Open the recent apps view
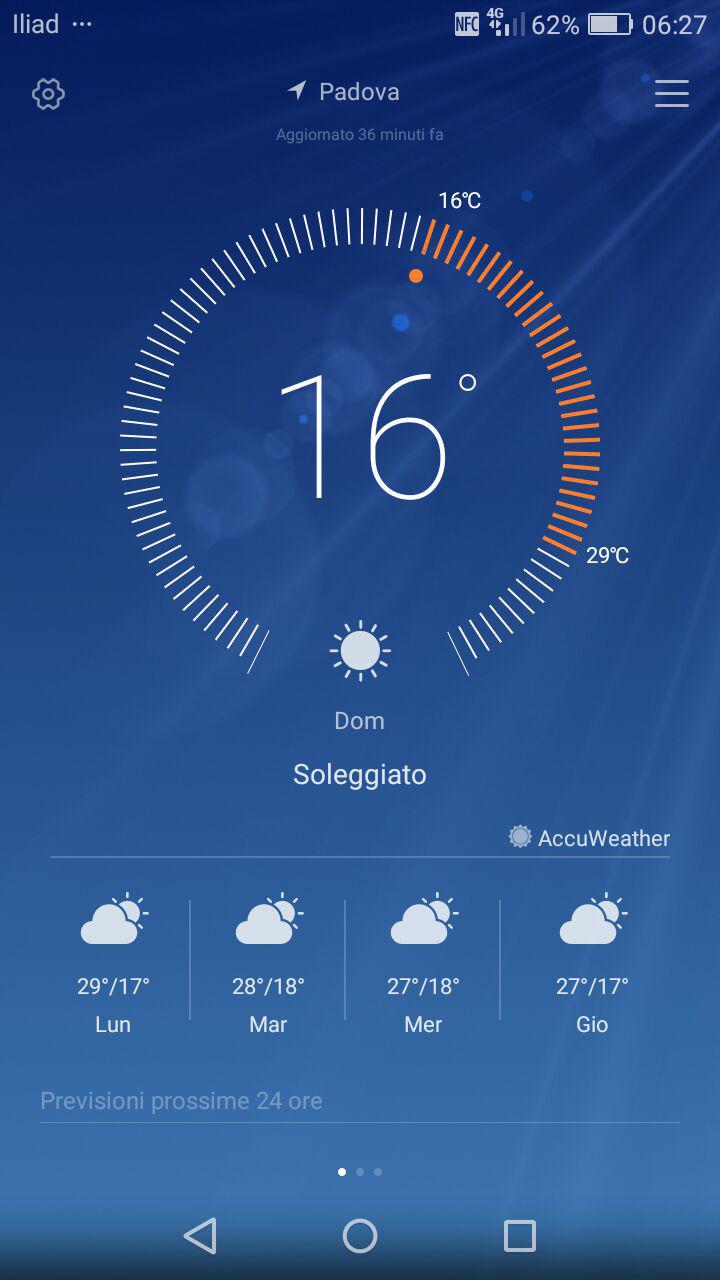This screenshot has height=1280, width=720. 520,1236
